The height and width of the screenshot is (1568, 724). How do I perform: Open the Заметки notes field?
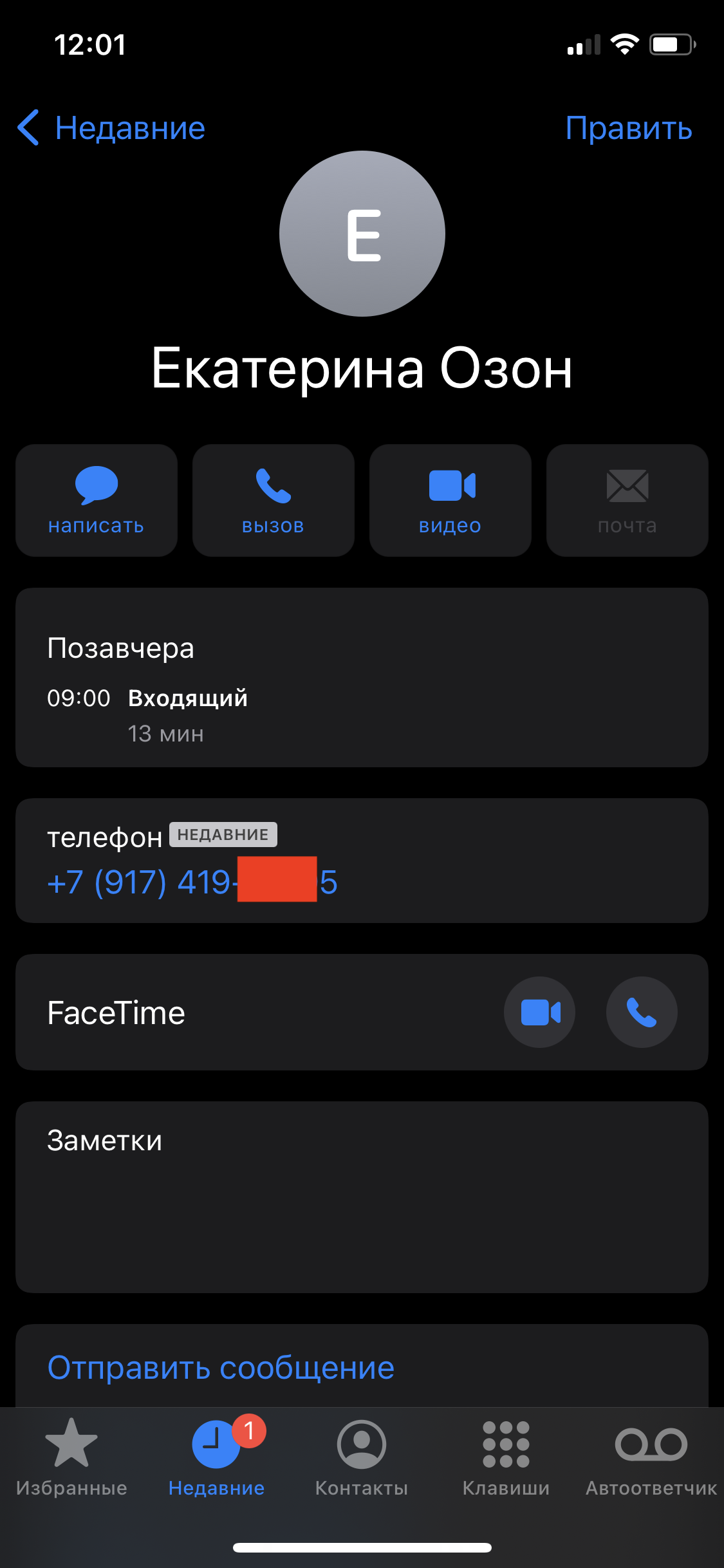[362, 1196]
